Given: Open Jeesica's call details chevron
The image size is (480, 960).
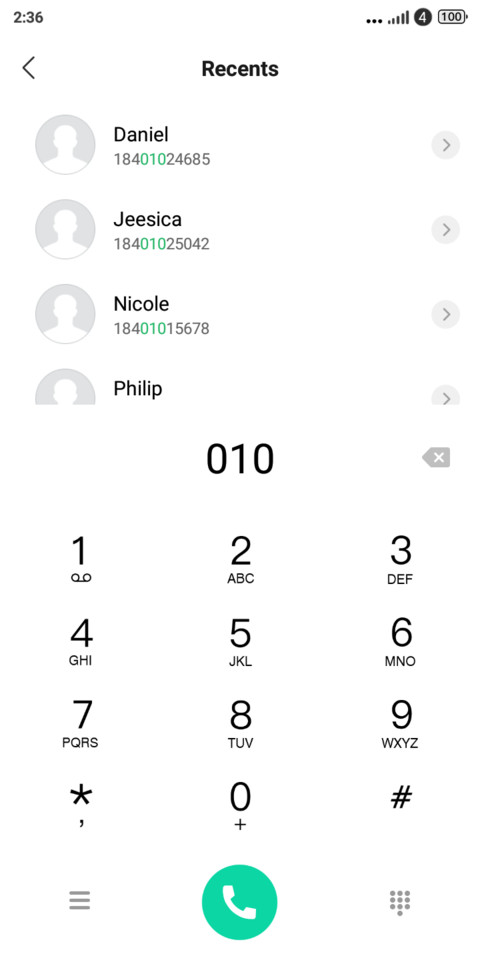Looking at the screenshot, I should [446, 230].
